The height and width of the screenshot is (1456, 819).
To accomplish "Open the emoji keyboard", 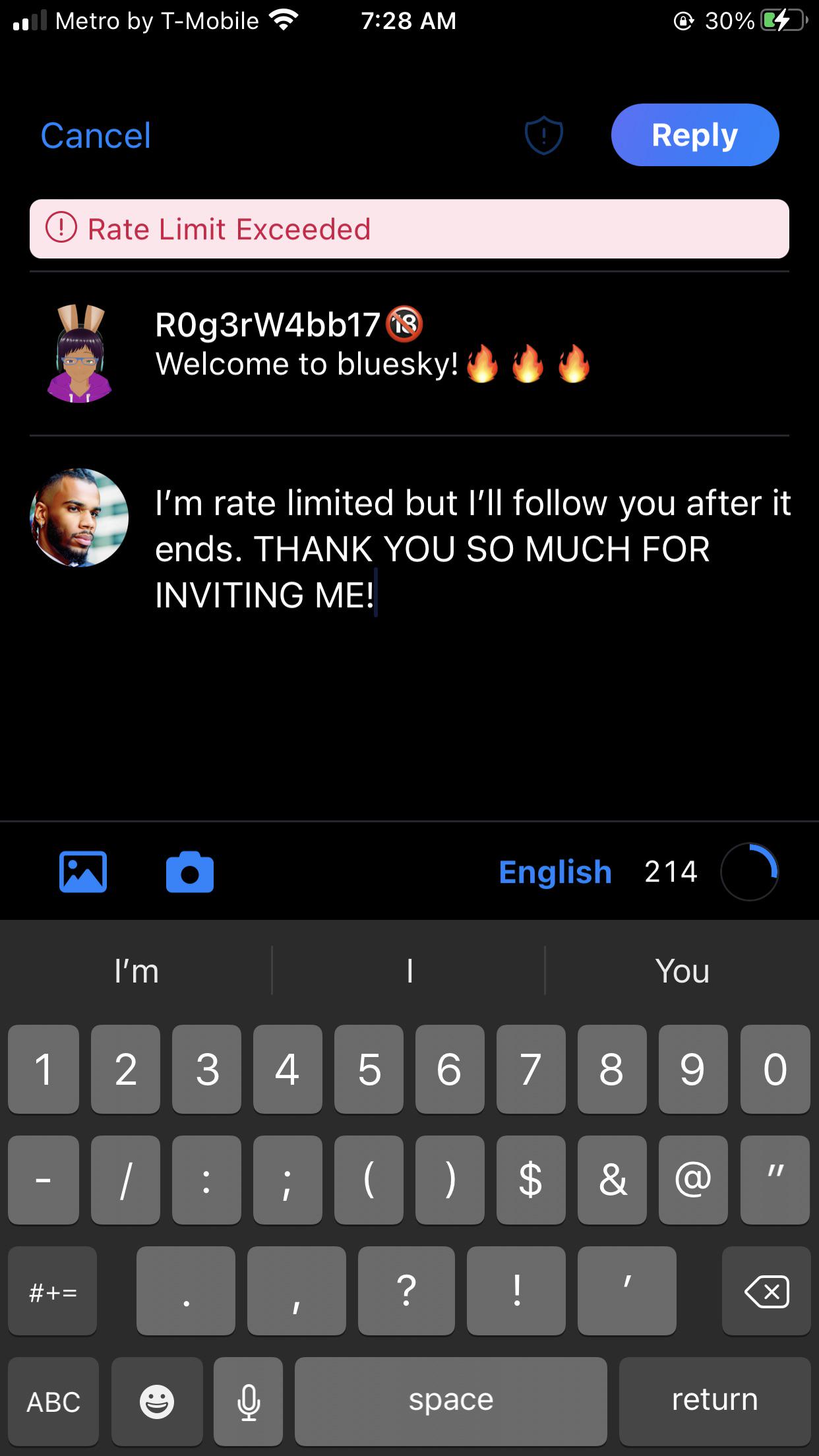I will [157, 1401].
